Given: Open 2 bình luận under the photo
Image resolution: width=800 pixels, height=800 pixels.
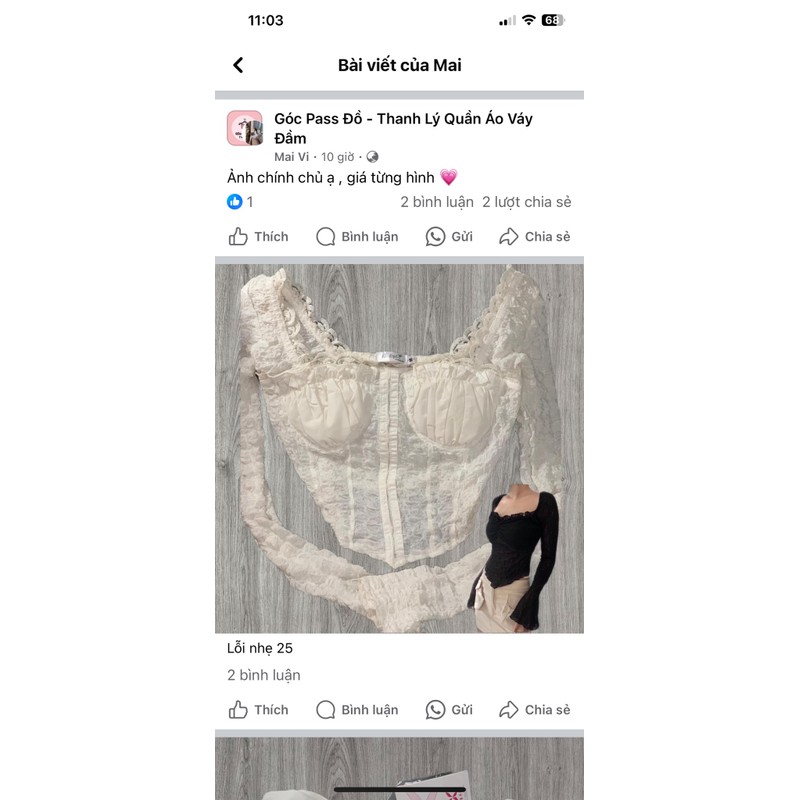Looking at the screenshot, I should [264, 675].
